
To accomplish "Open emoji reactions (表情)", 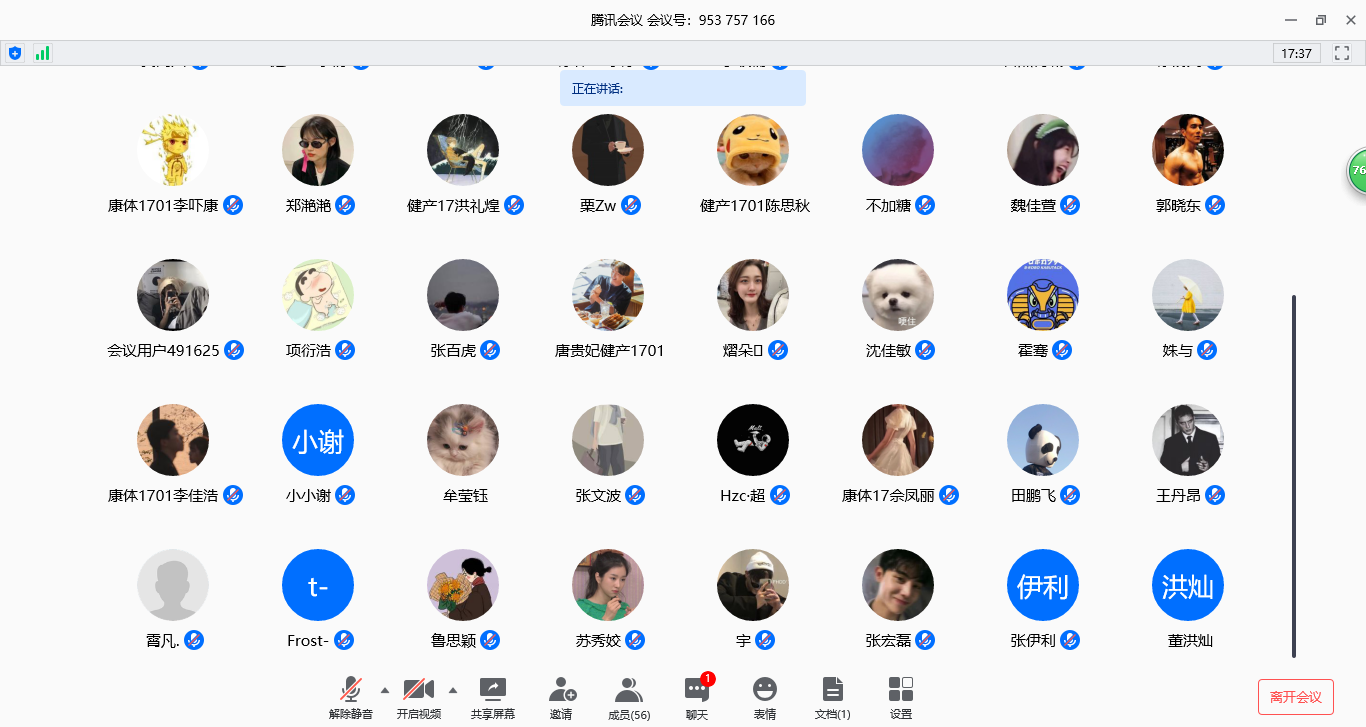I will [x=765, y=696].
